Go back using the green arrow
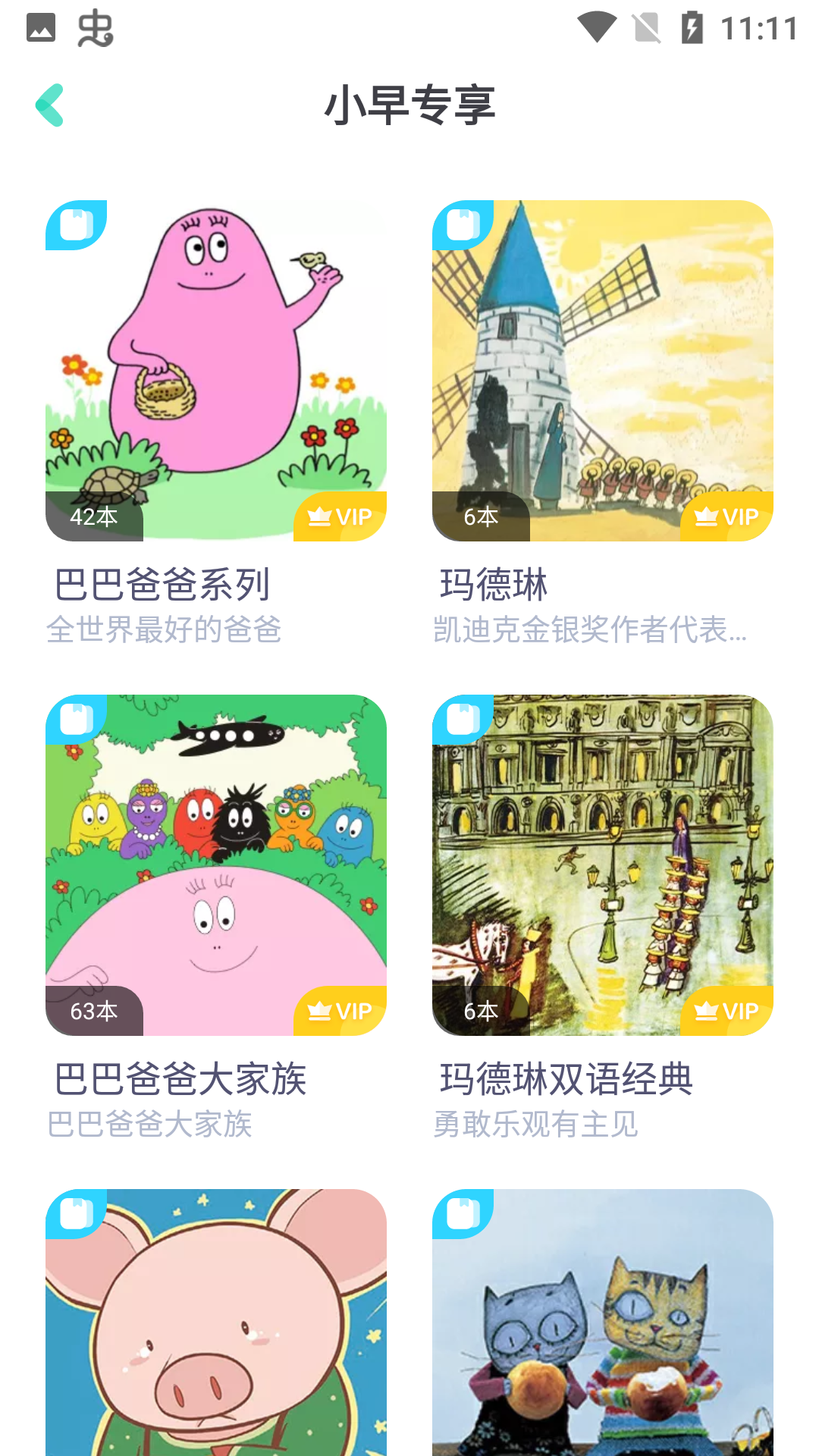This screenshot has width=819, height=1456. (x=50, y=105)
